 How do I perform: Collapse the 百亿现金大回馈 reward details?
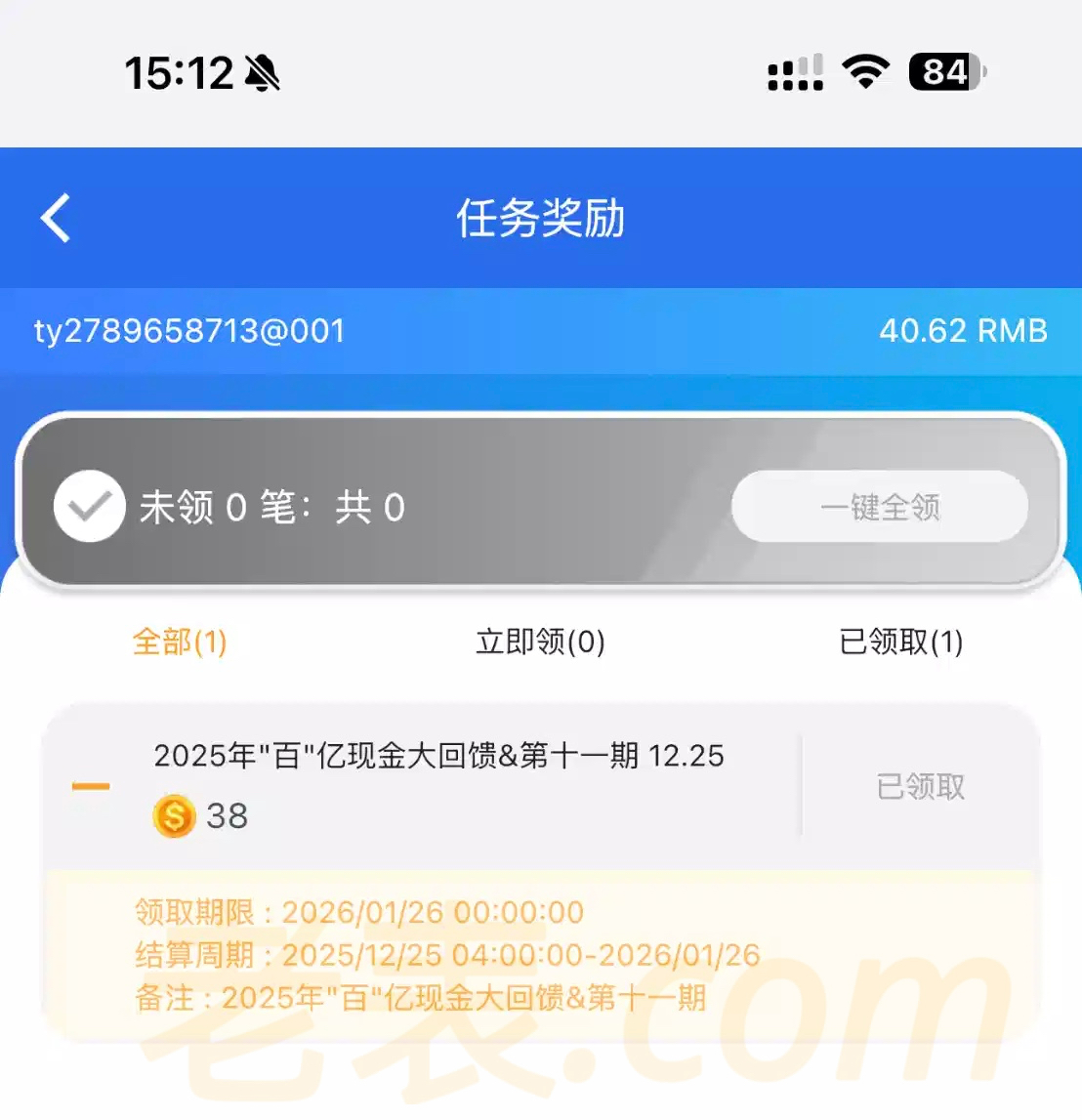click(91, 786)
